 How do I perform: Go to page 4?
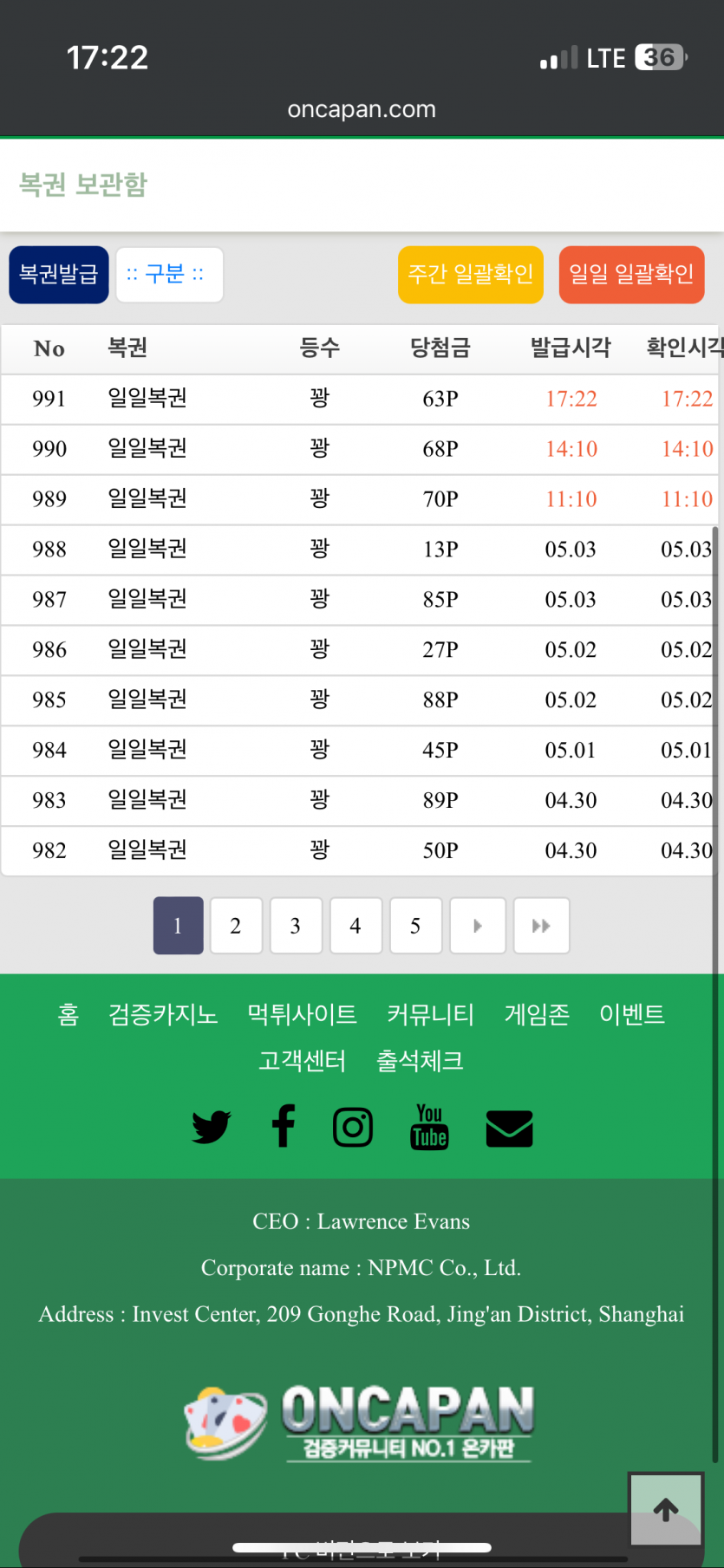355,926
